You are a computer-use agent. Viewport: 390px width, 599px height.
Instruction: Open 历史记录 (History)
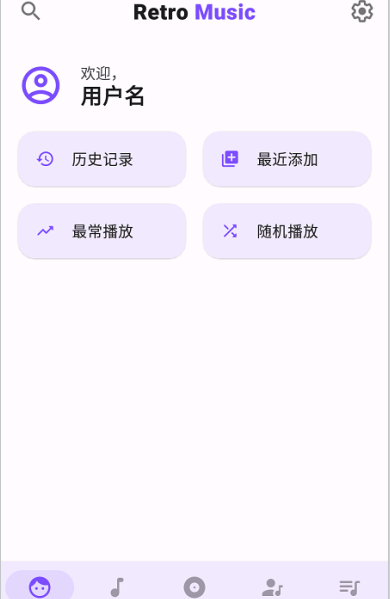click(x=102, y=159)
